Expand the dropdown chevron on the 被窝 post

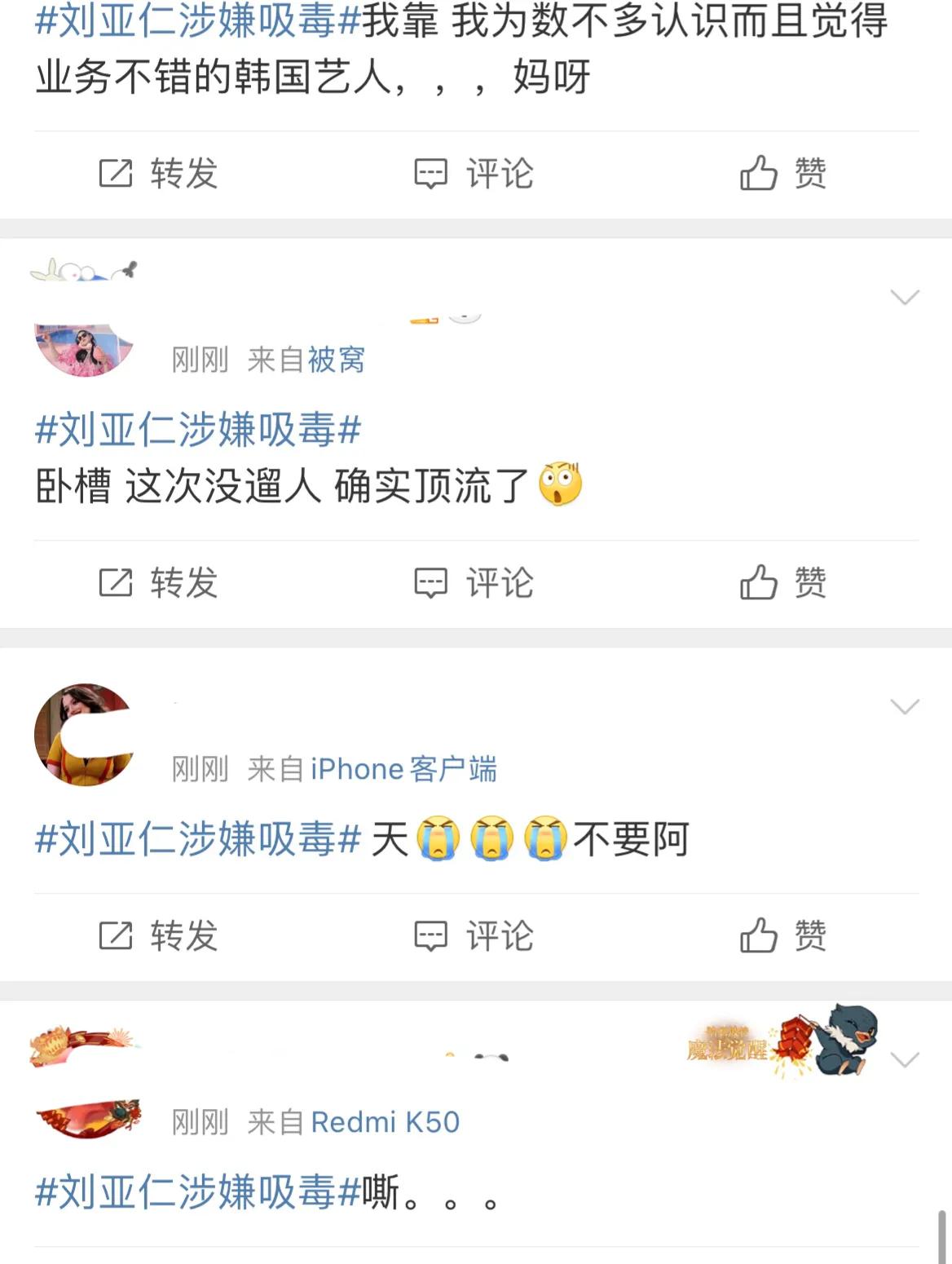(x=903, y=298)
